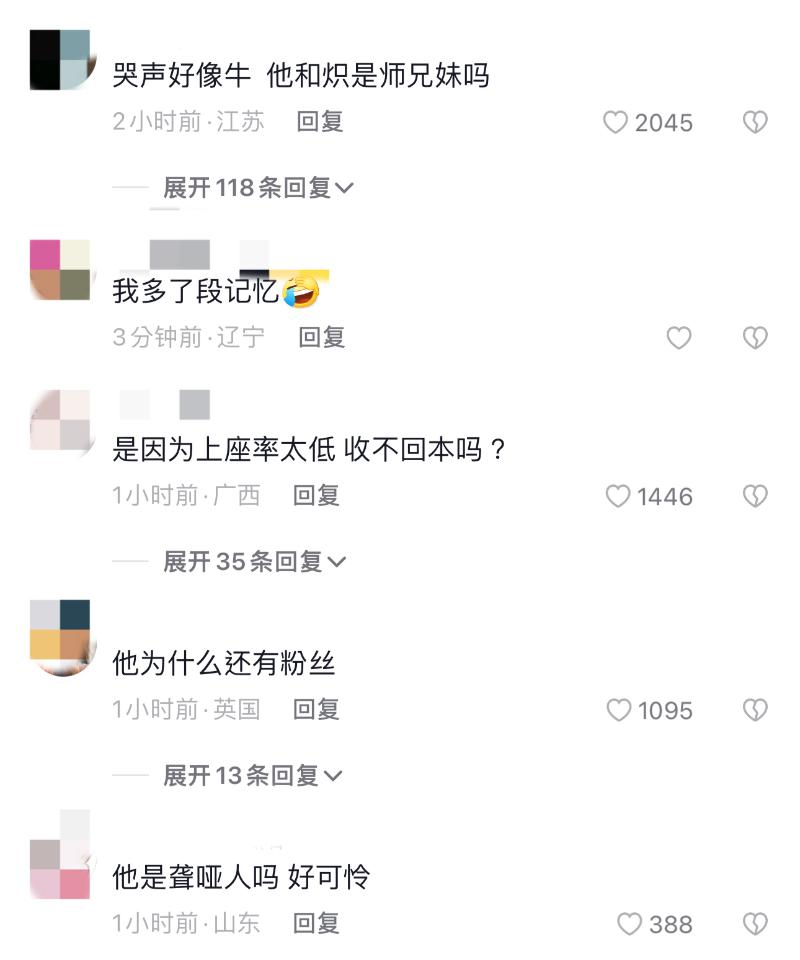Like the comment 他为什么还有粉丝
This screenshot has height=960, width=800.
pyautogui.click(x=619, y=710)
